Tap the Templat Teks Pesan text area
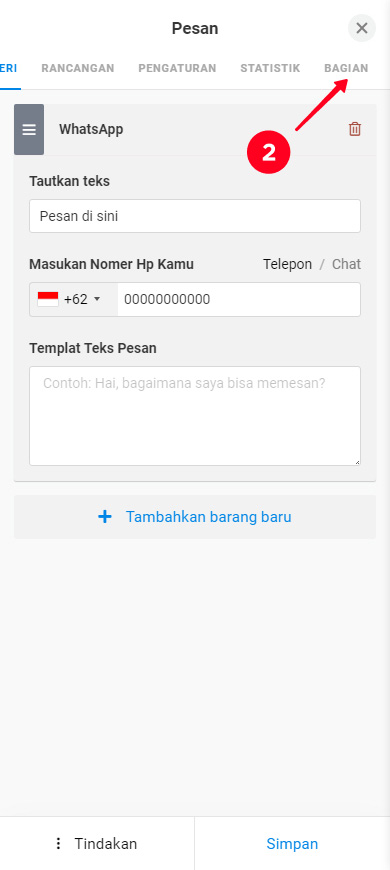 [195, 416]
